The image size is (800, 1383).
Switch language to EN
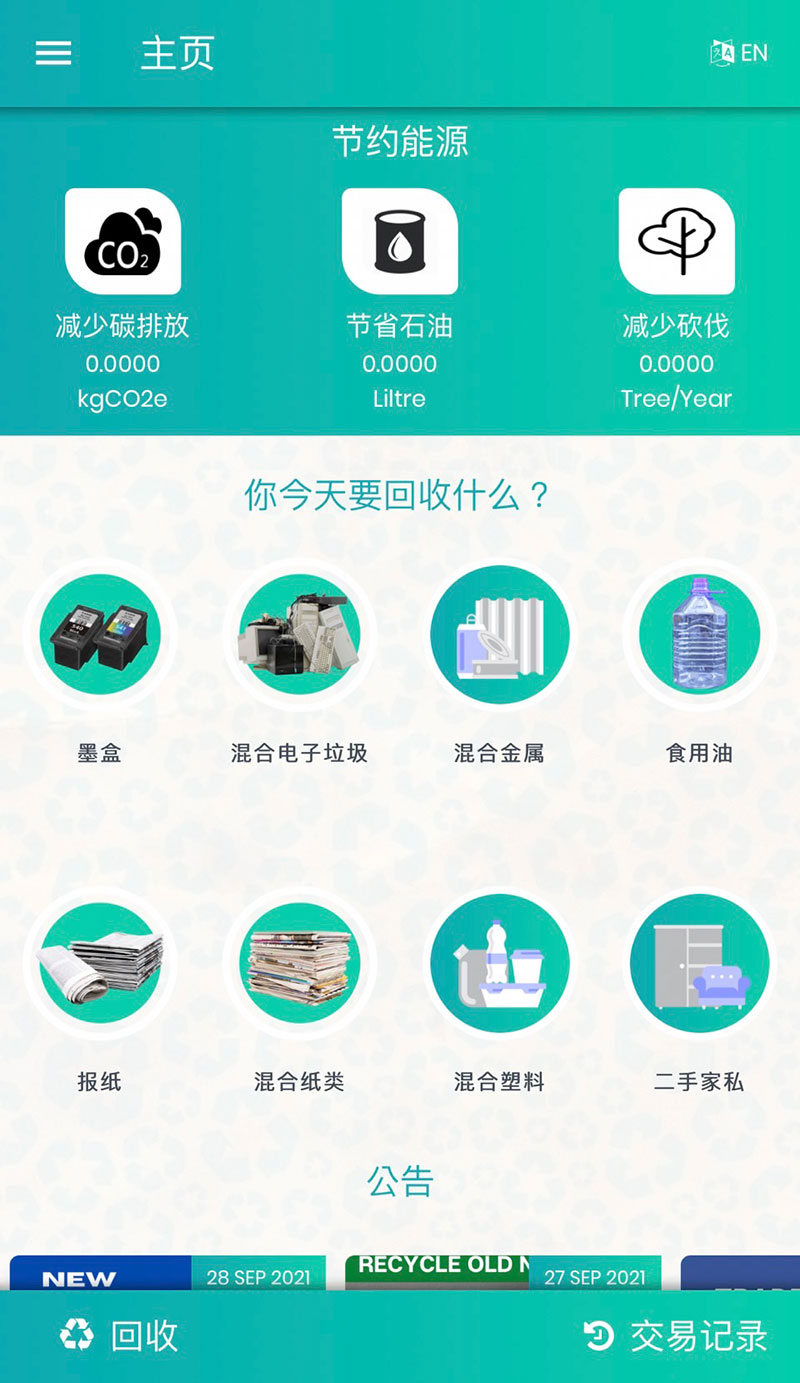click(739, 53)
